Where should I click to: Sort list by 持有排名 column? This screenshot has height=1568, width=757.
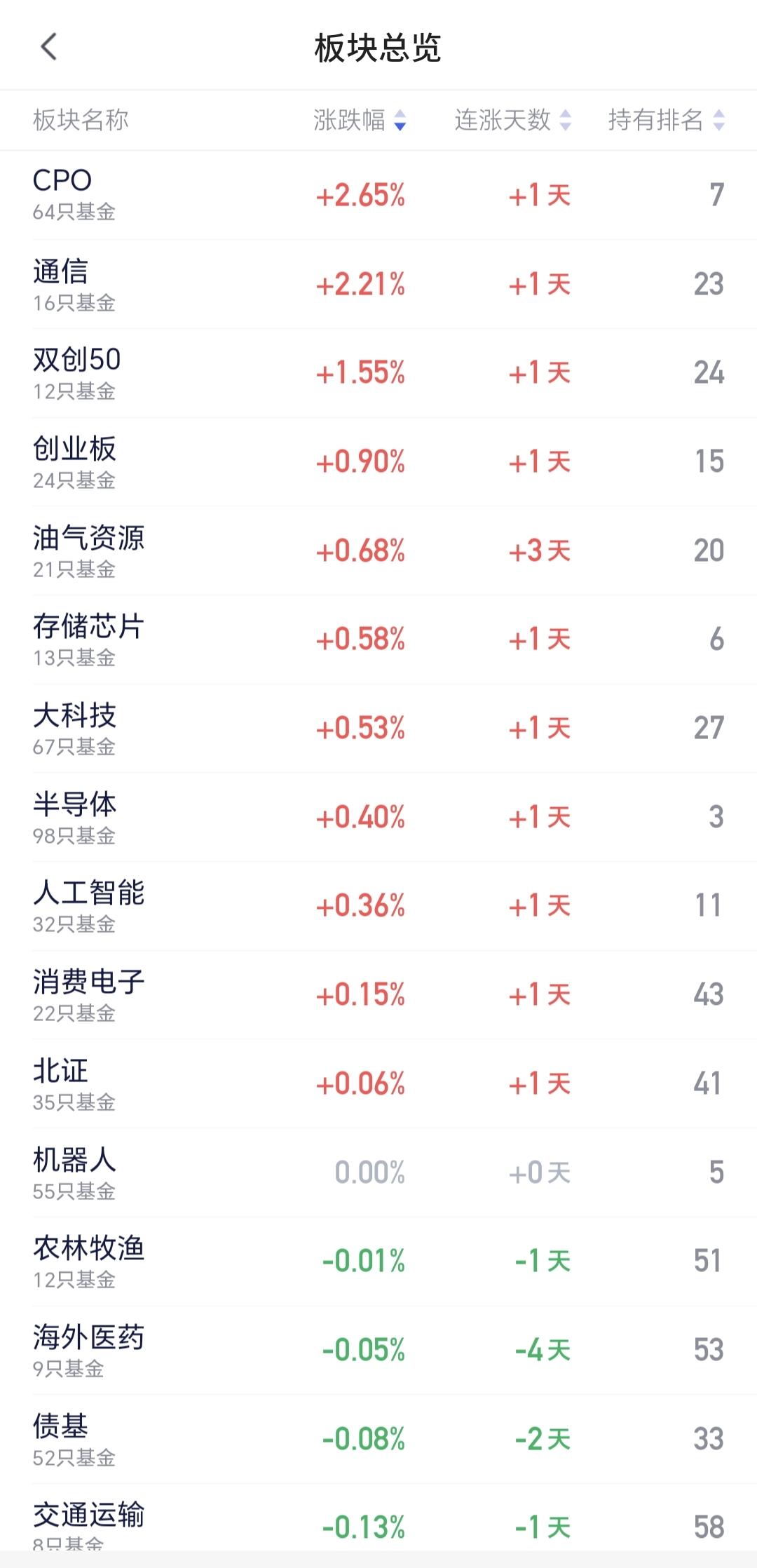coord(666,120)
